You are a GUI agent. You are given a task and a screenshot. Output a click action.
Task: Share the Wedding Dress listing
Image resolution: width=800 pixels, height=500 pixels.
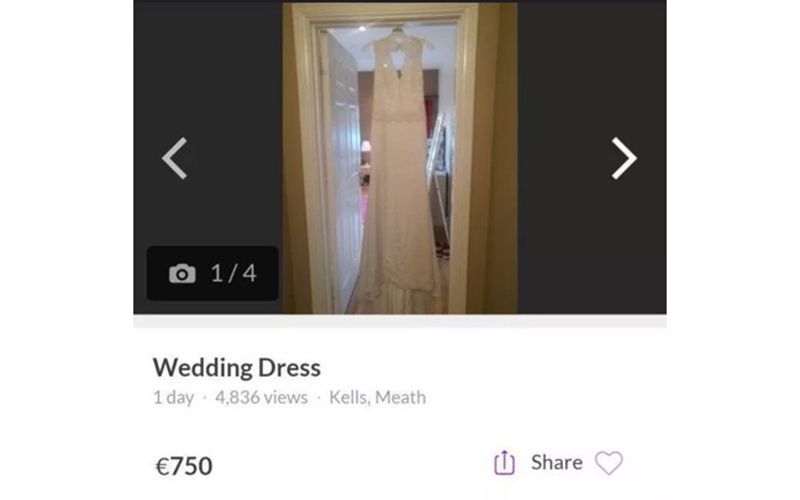[538, 462]
